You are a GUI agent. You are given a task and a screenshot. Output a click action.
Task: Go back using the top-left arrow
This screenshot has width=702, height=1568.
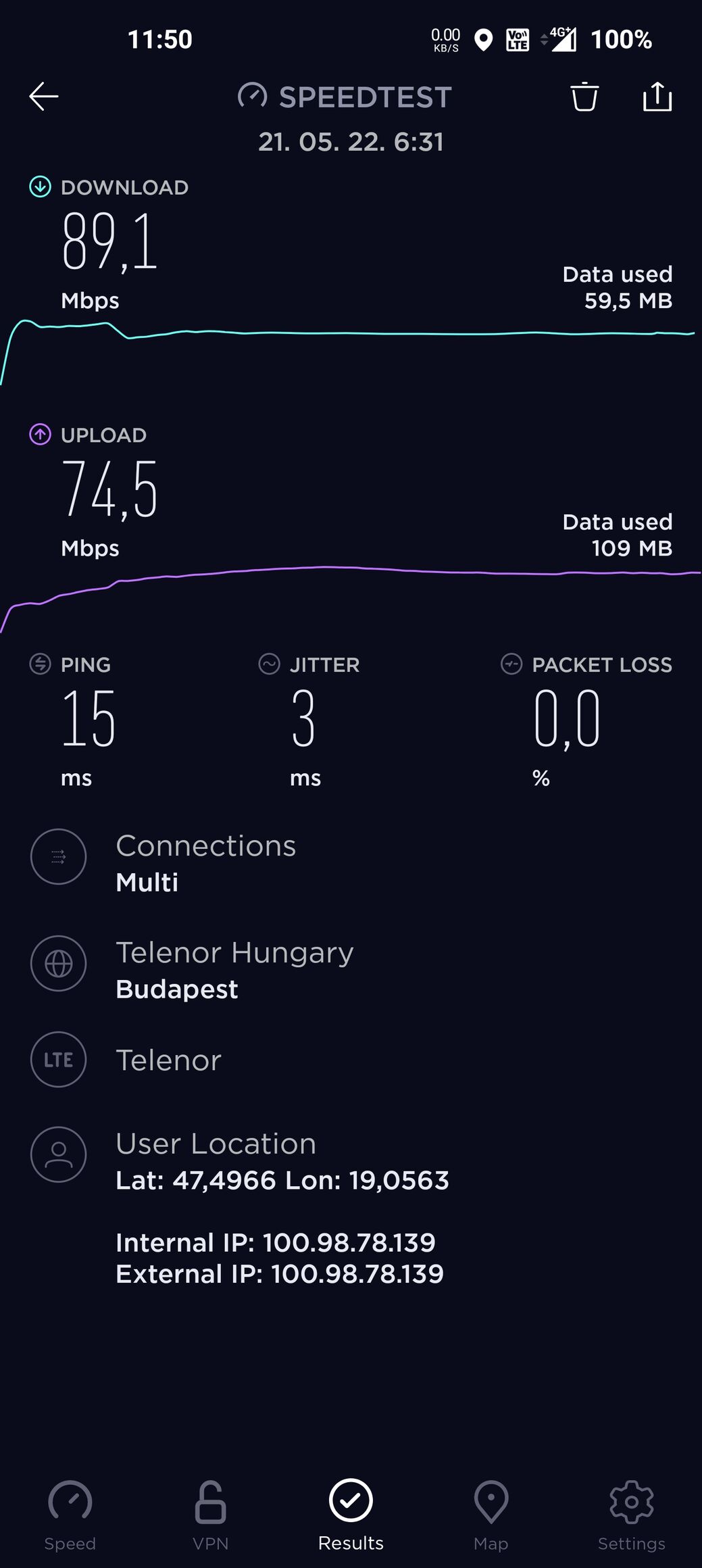44,97
